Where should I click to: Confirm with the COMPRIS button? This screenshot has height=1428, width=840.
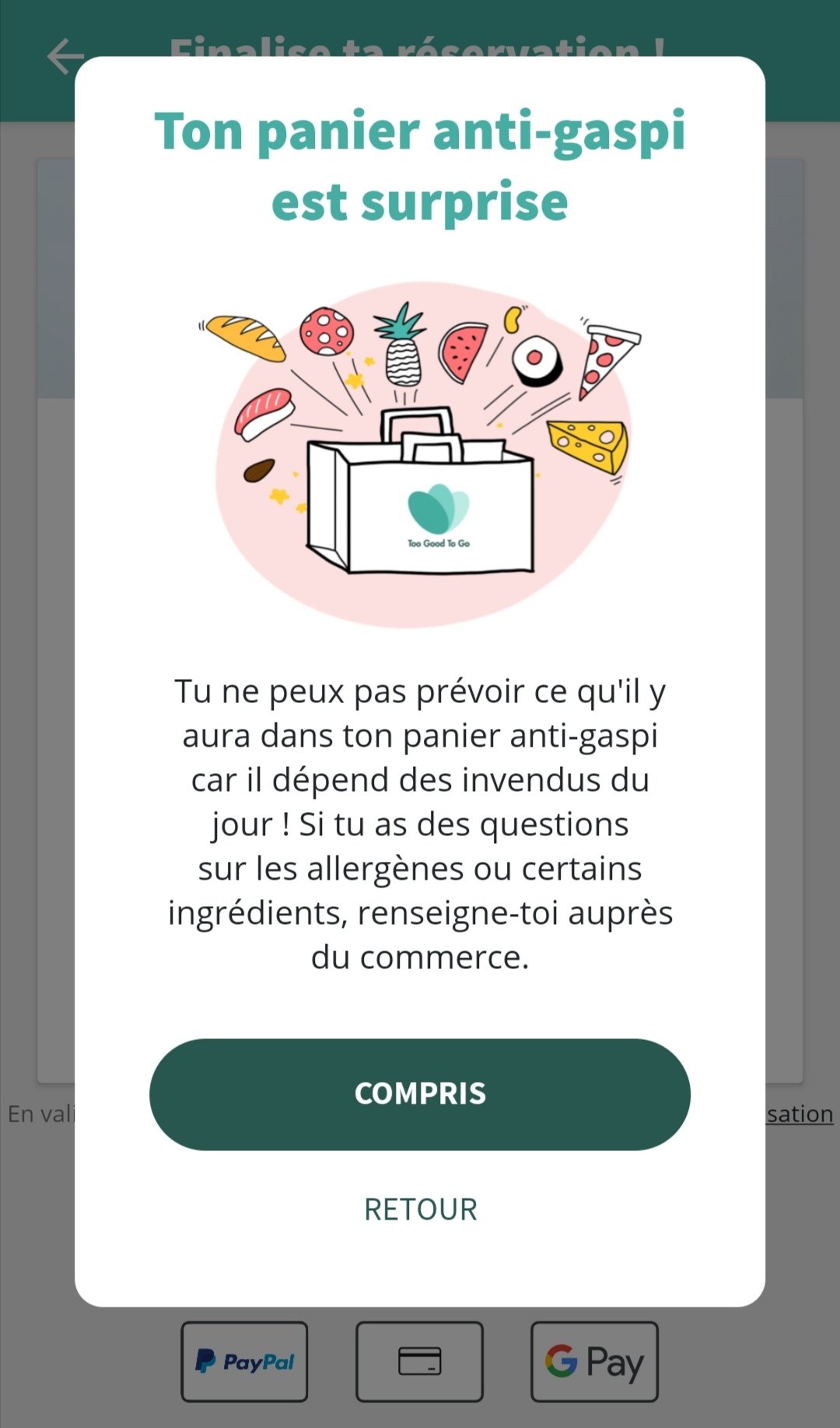pos(420,1094)
